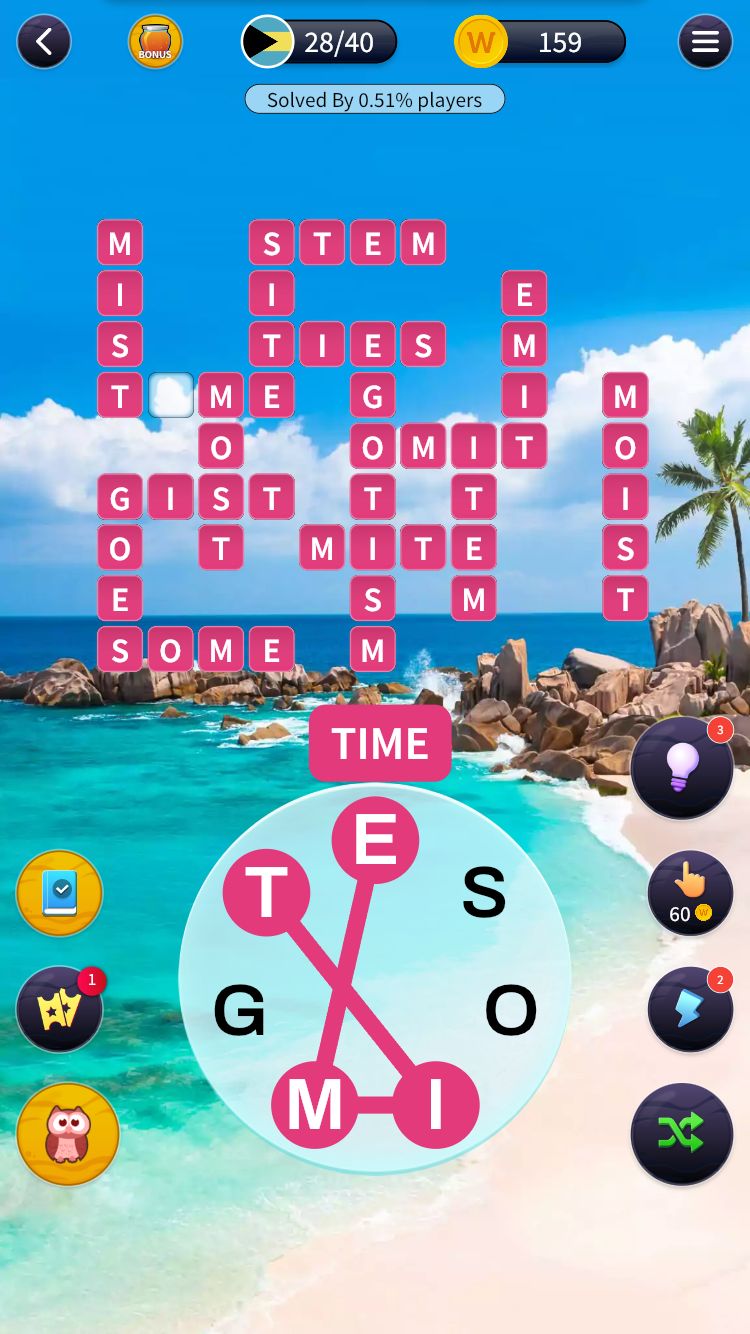Viewport: 750px width, 1334px height.
Task: Open the blue book dictionary
Action: [x=60, y=893]
